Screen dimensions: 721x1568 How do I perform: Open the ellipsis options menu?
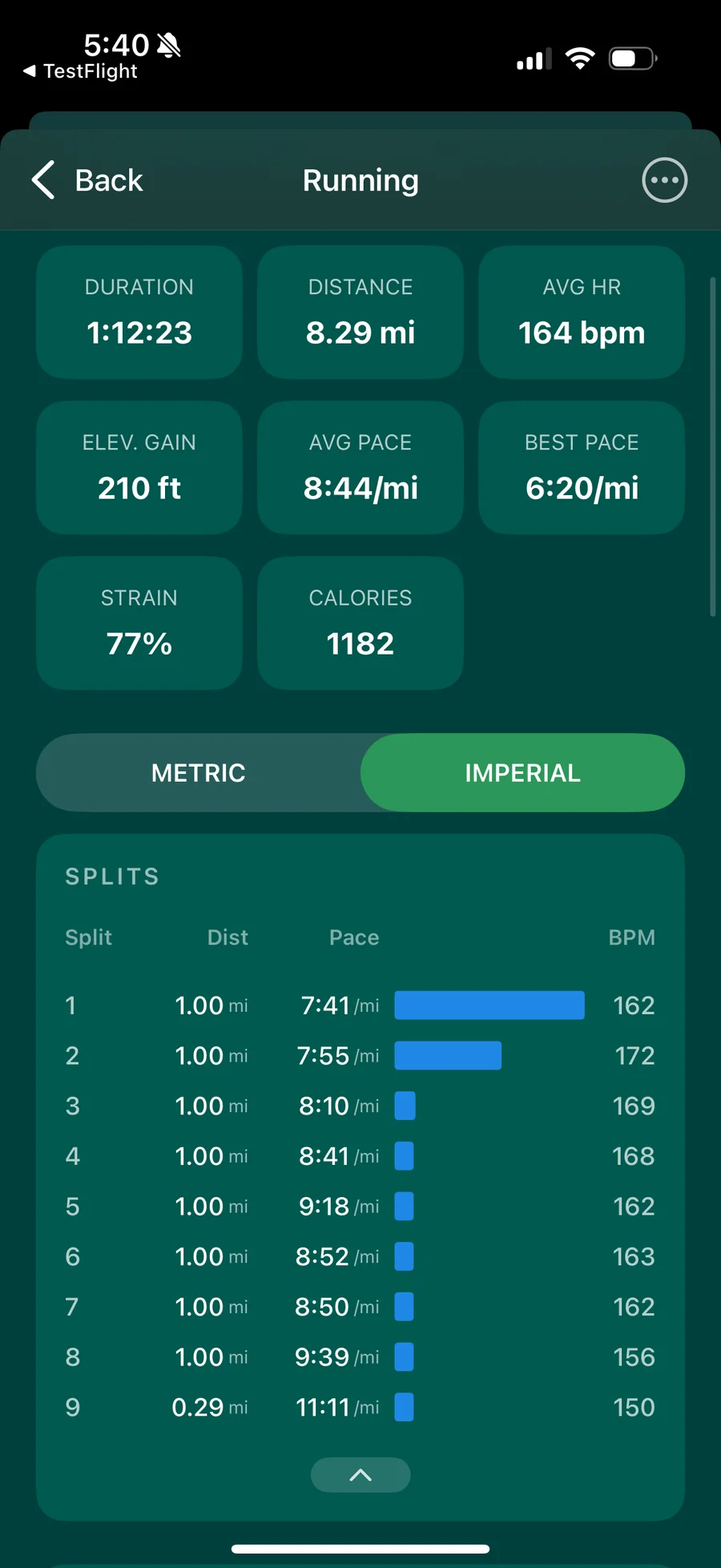coord(663,180)
